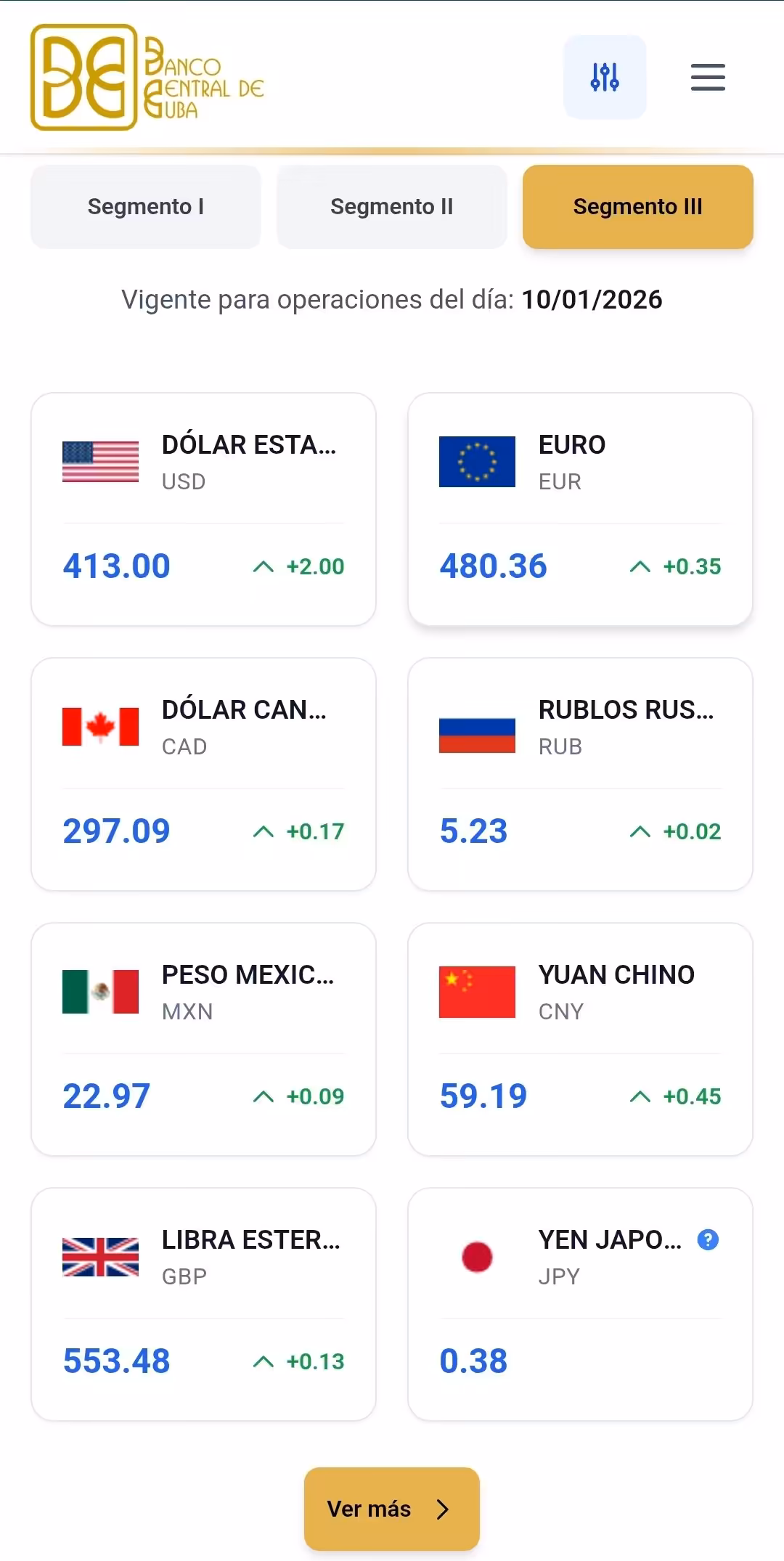Image resolution: width=784 pixels, height=1561 pixels.
Task: Switch to Segmento I tab
Action: (x=145, y=207)
